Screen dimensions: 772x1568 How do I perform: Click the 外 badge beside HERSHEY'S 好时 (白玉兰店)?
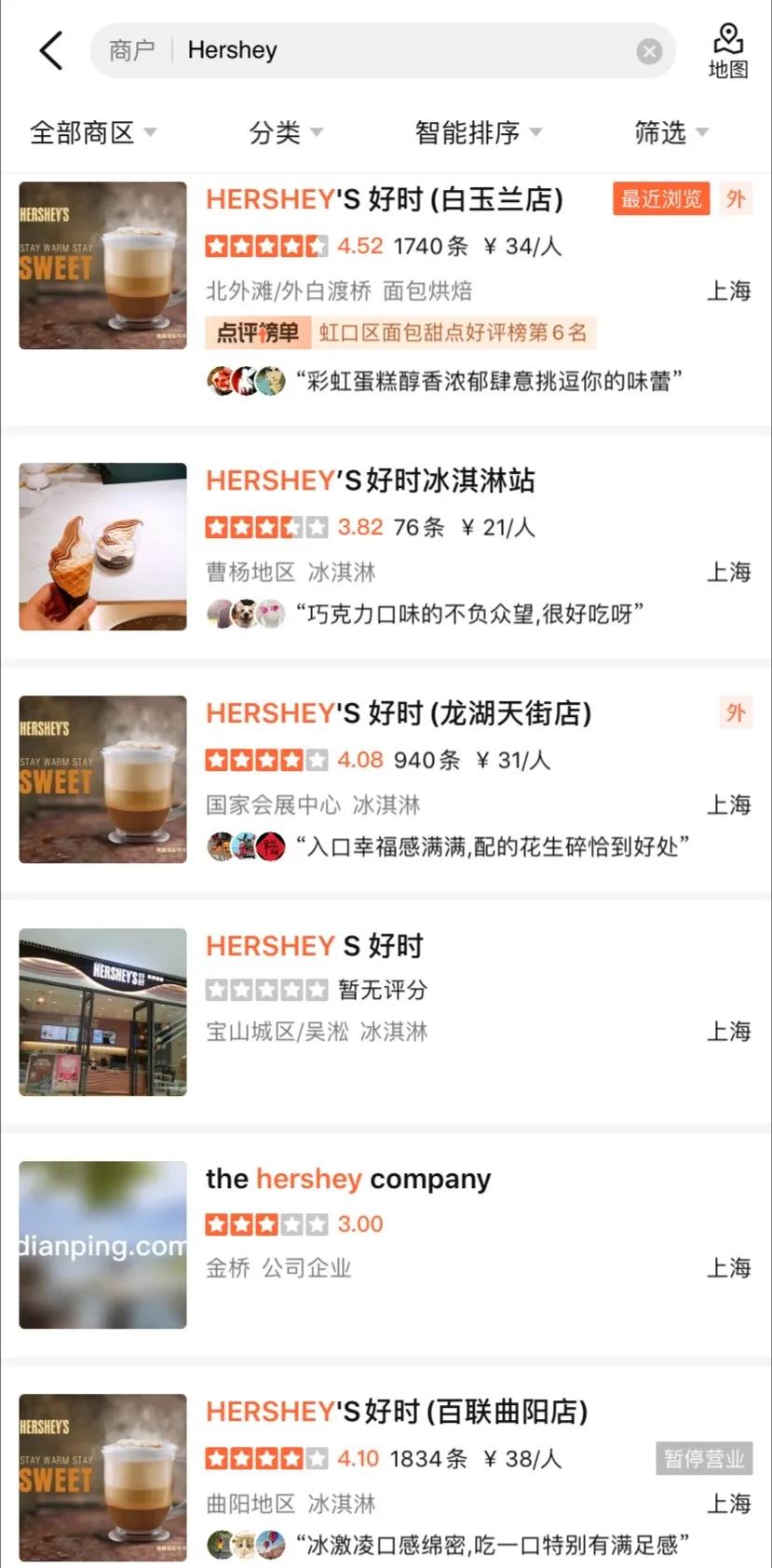[x=736, y=198]
